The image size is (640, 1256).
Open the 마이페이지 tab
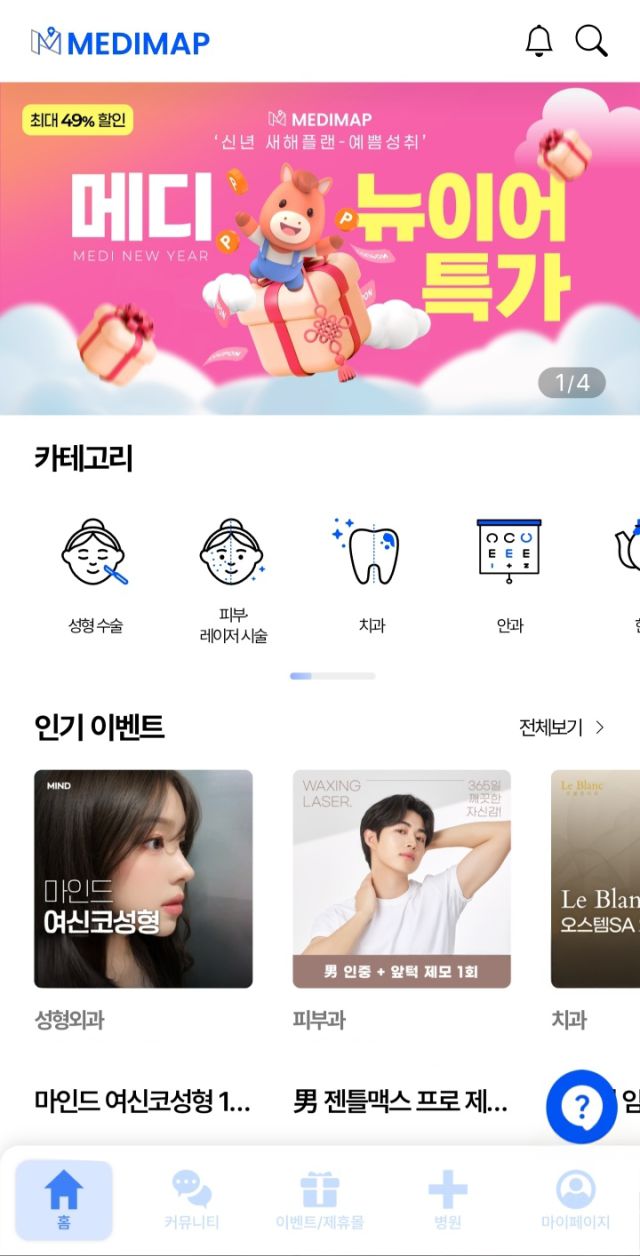(x=575, y=1200)
